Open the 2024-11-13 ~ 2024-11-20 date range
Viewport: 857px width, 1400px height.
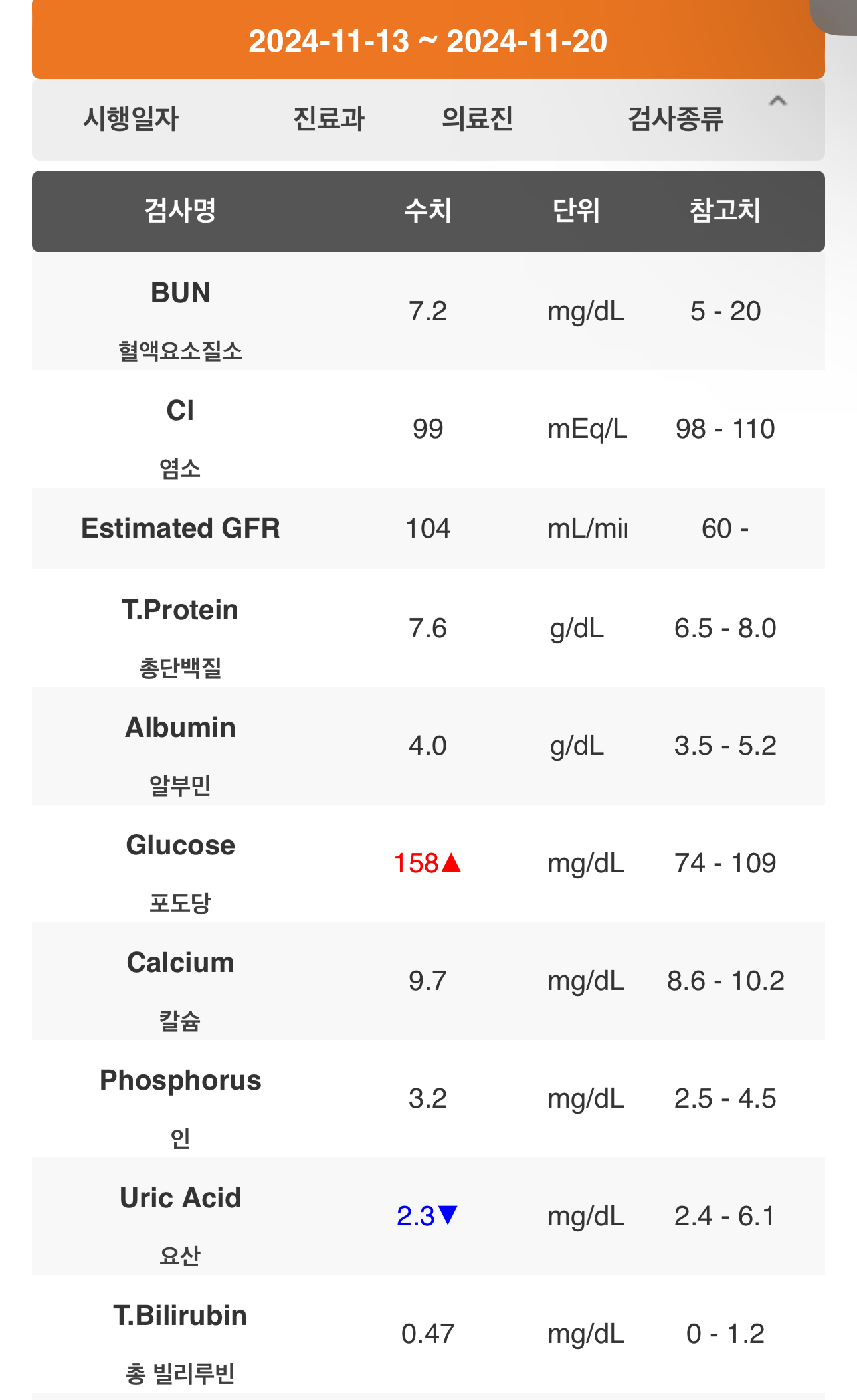[428, 40]
